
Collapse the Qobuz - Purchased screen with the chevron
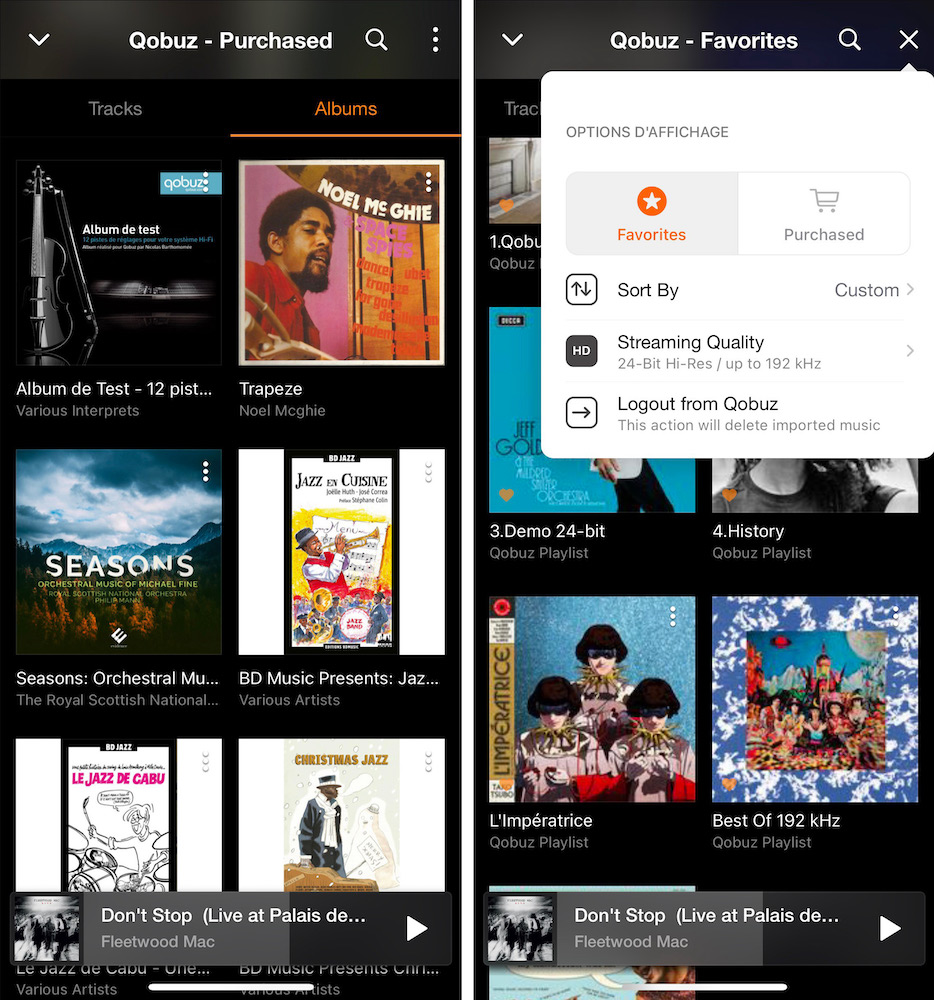click(x=39, y=40)
